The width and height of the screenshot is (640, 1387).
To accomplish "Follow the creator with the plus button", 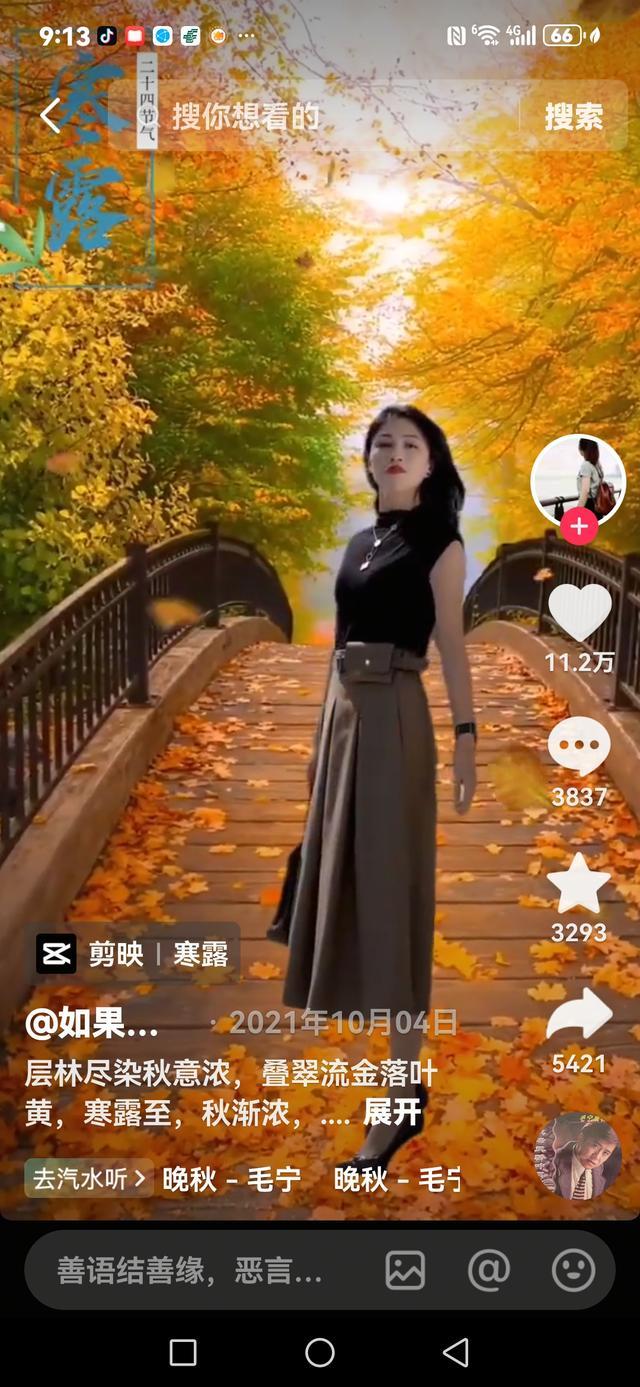I will 579,527.
